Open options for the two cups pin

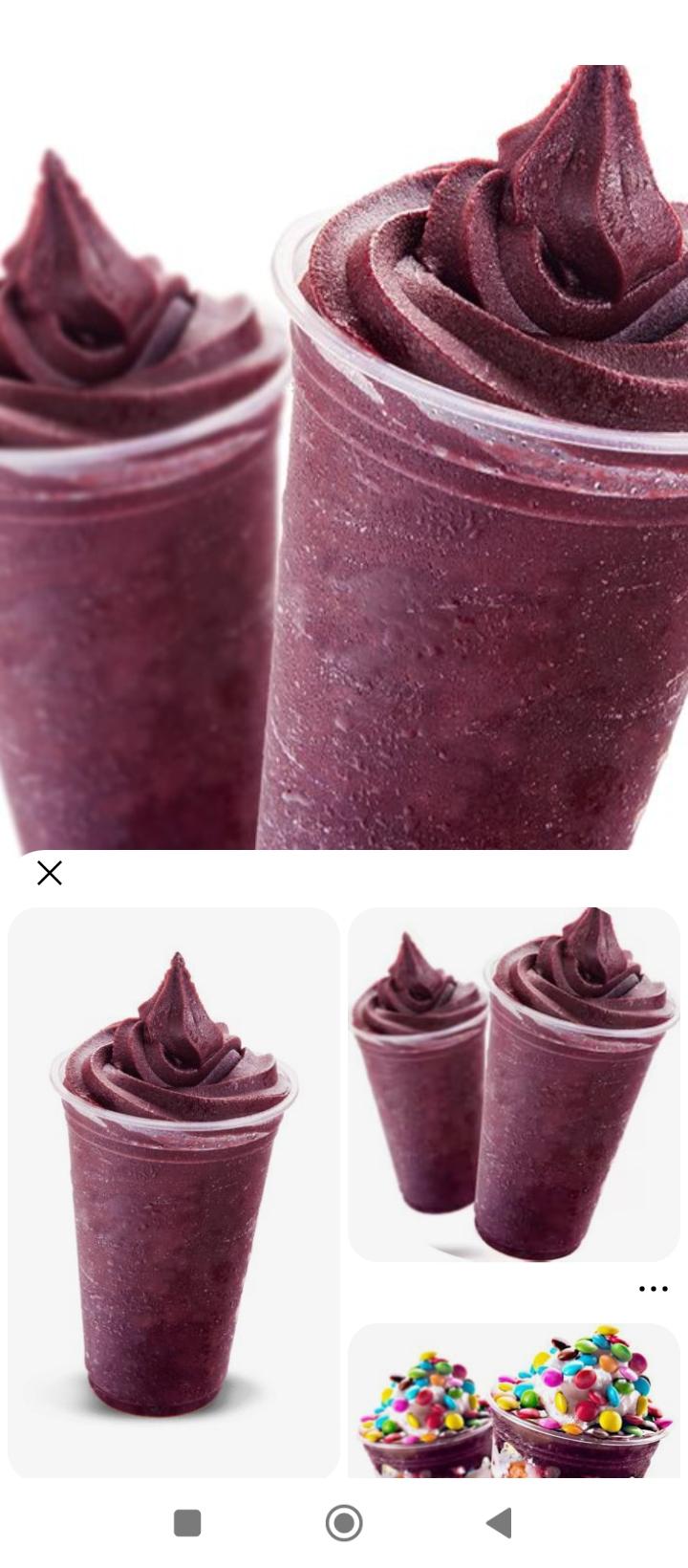tap(653, 1289)
